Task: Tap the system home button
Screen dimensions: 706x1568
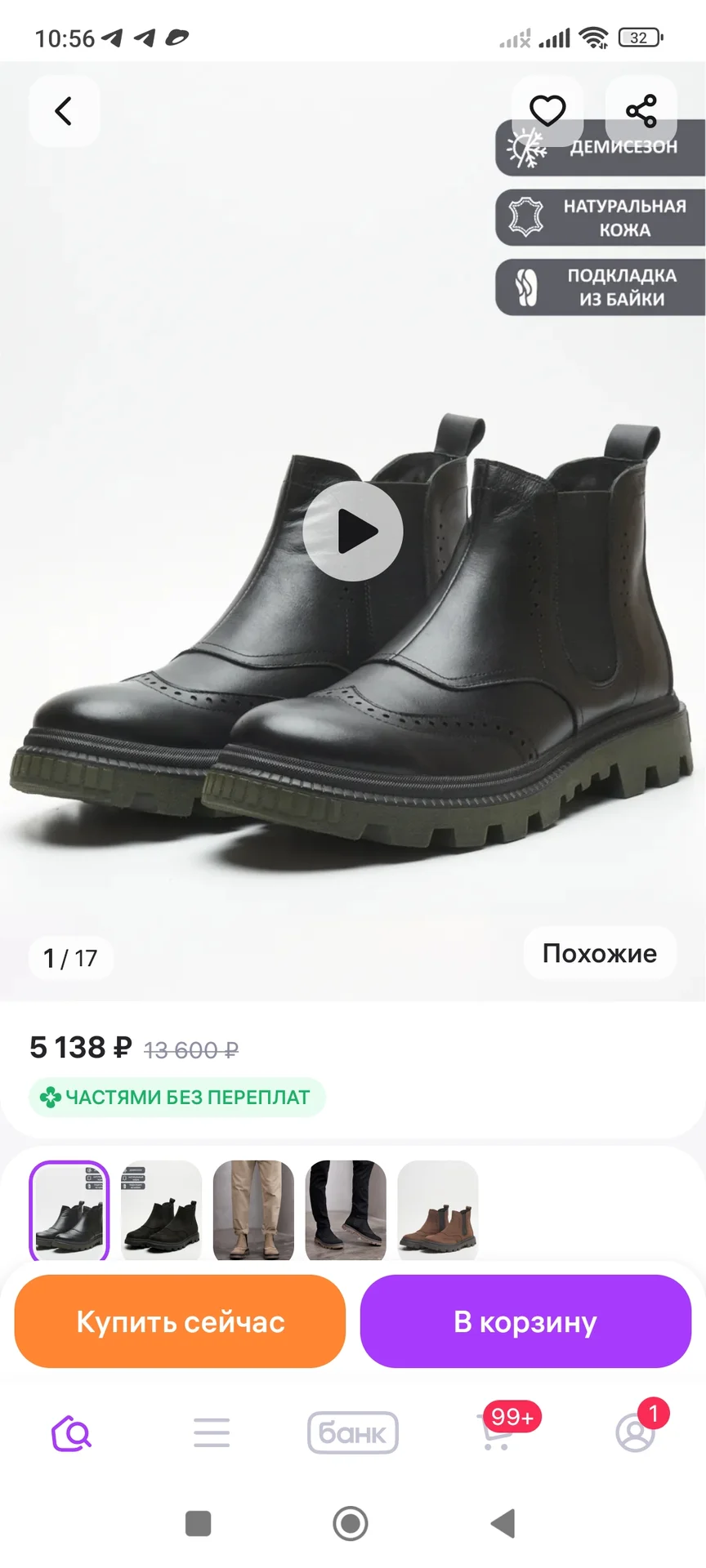Action: [x=351, y=1523]
